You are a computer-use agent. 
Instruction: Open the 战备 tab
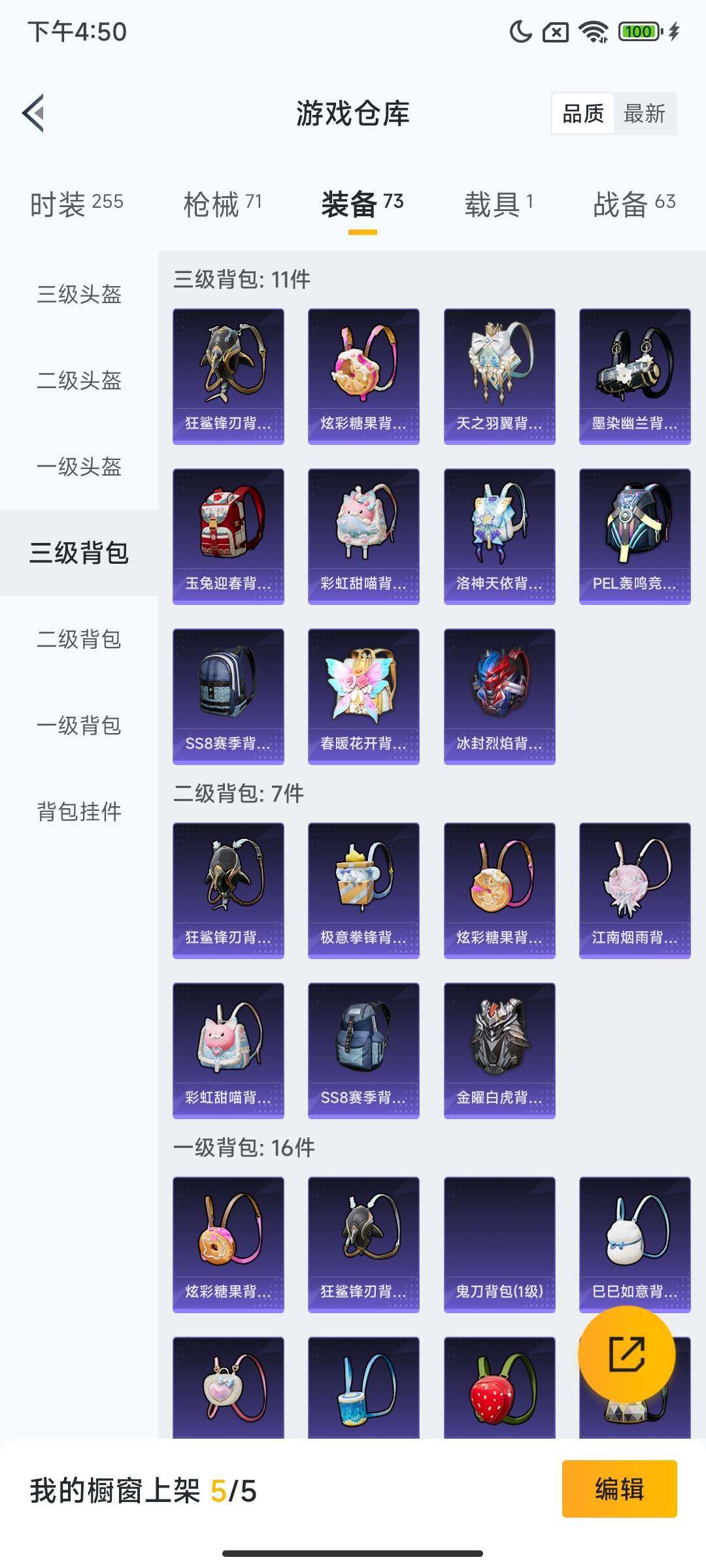click(634, 204)
